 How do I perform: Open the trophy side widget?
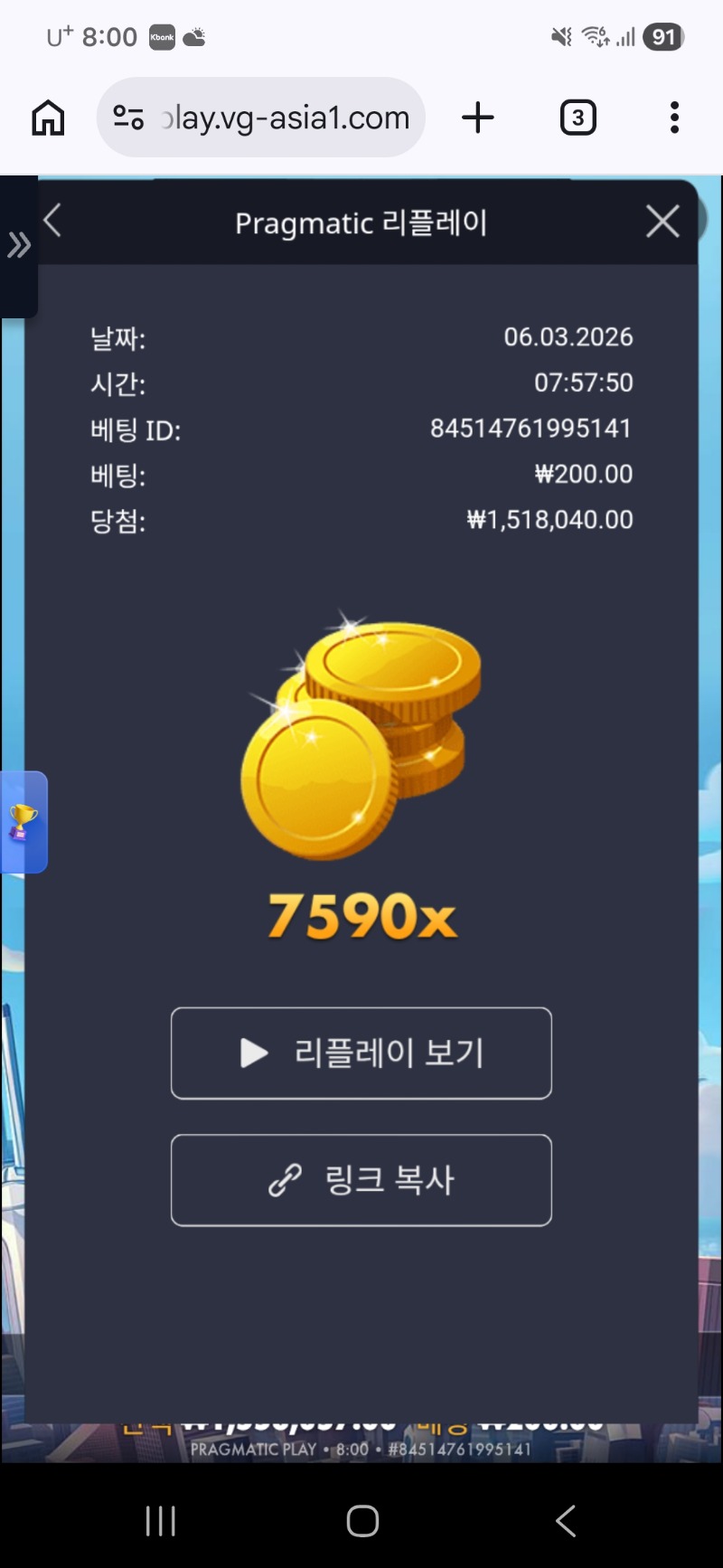23,822
